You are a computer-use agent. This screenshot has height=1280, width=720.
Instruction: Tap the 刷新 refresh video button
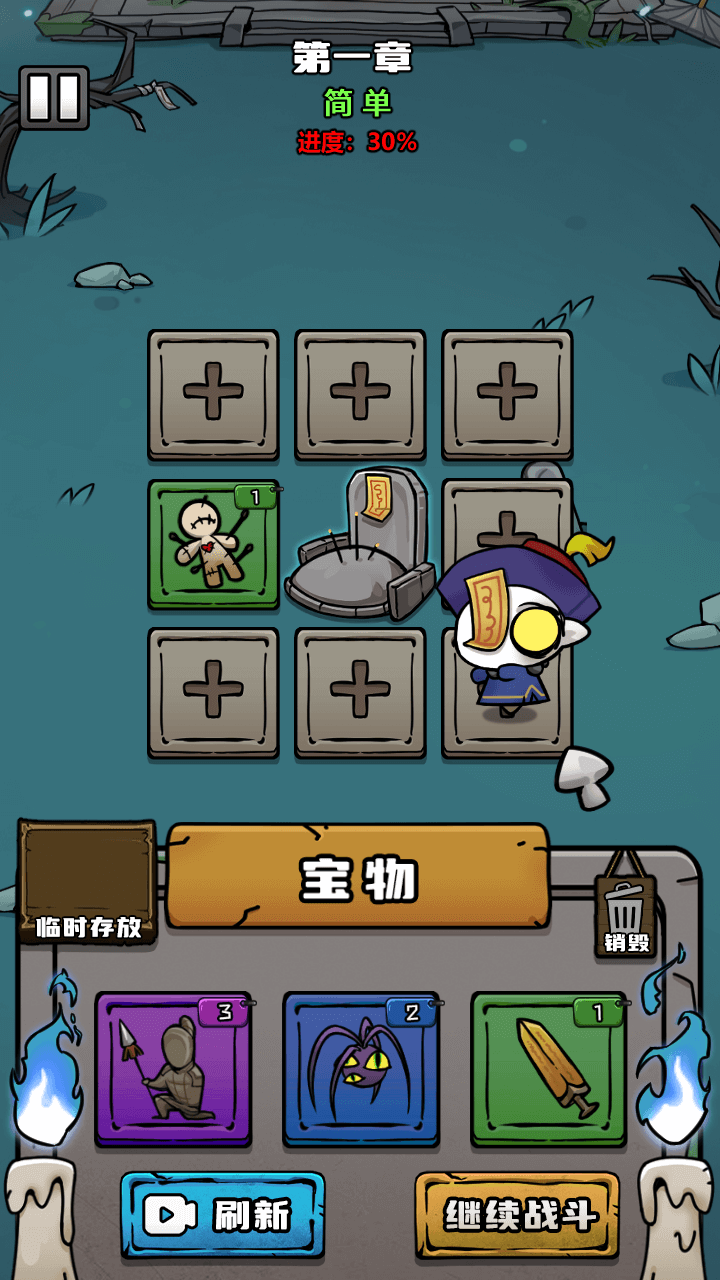point(223,1215)
